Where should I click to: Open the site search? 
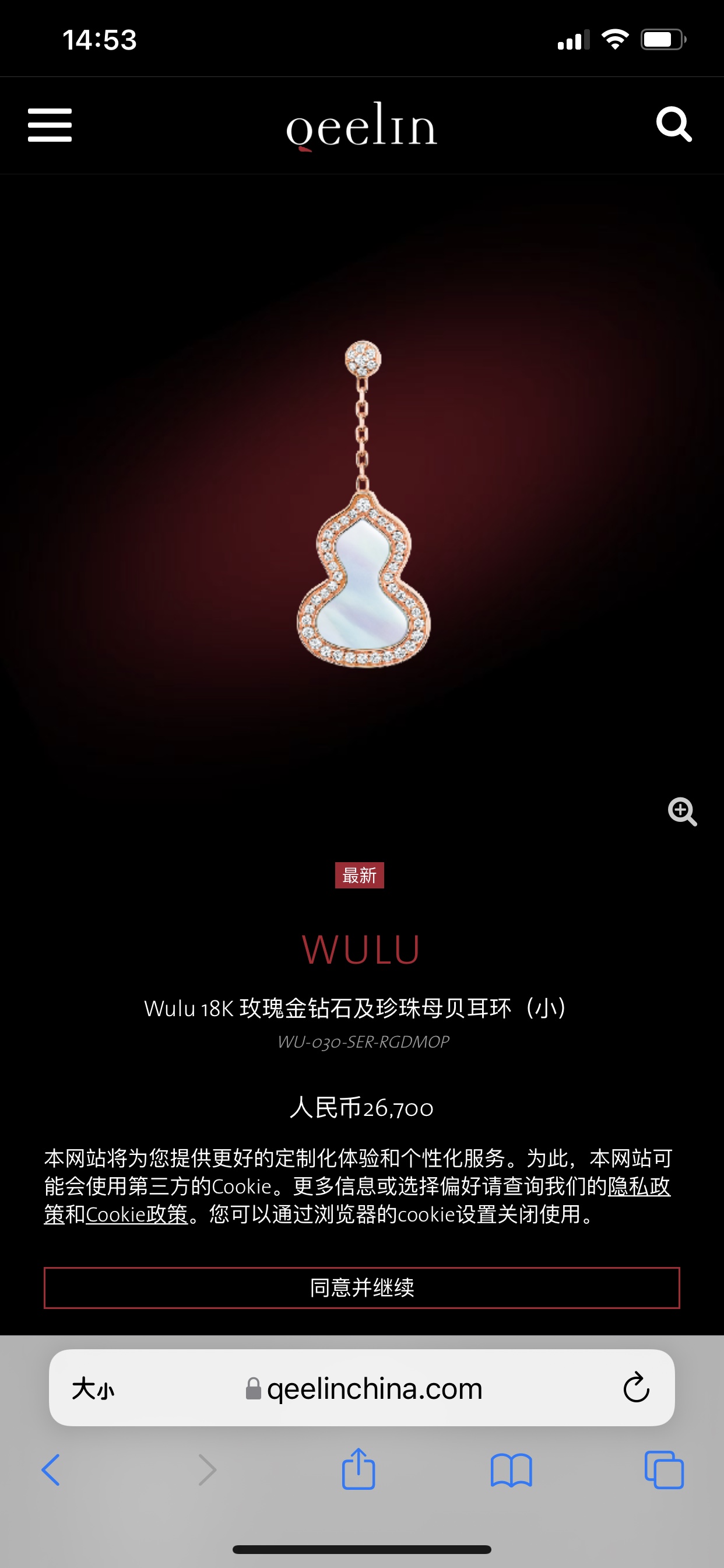tap(673, 124)
